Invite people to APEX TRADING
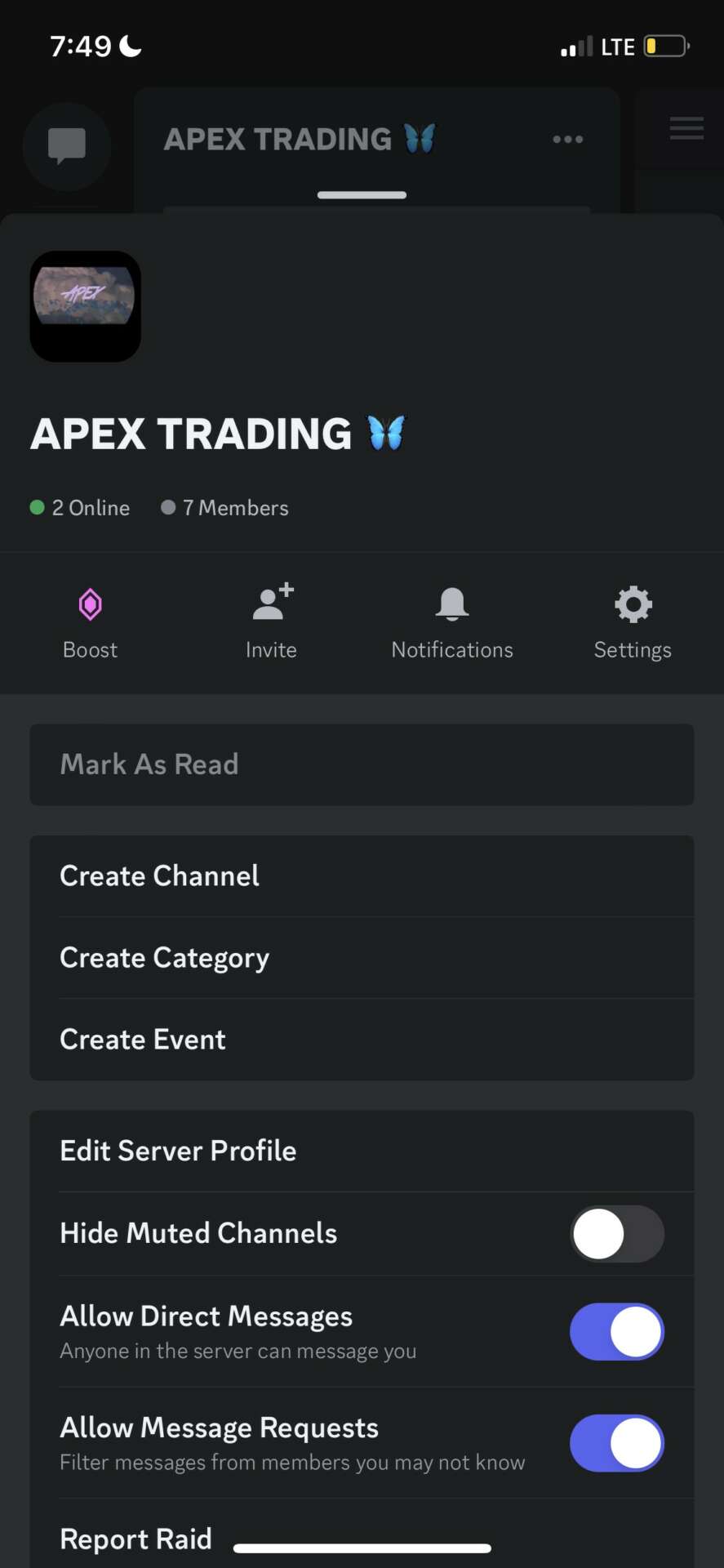 (x=271, y=622)
